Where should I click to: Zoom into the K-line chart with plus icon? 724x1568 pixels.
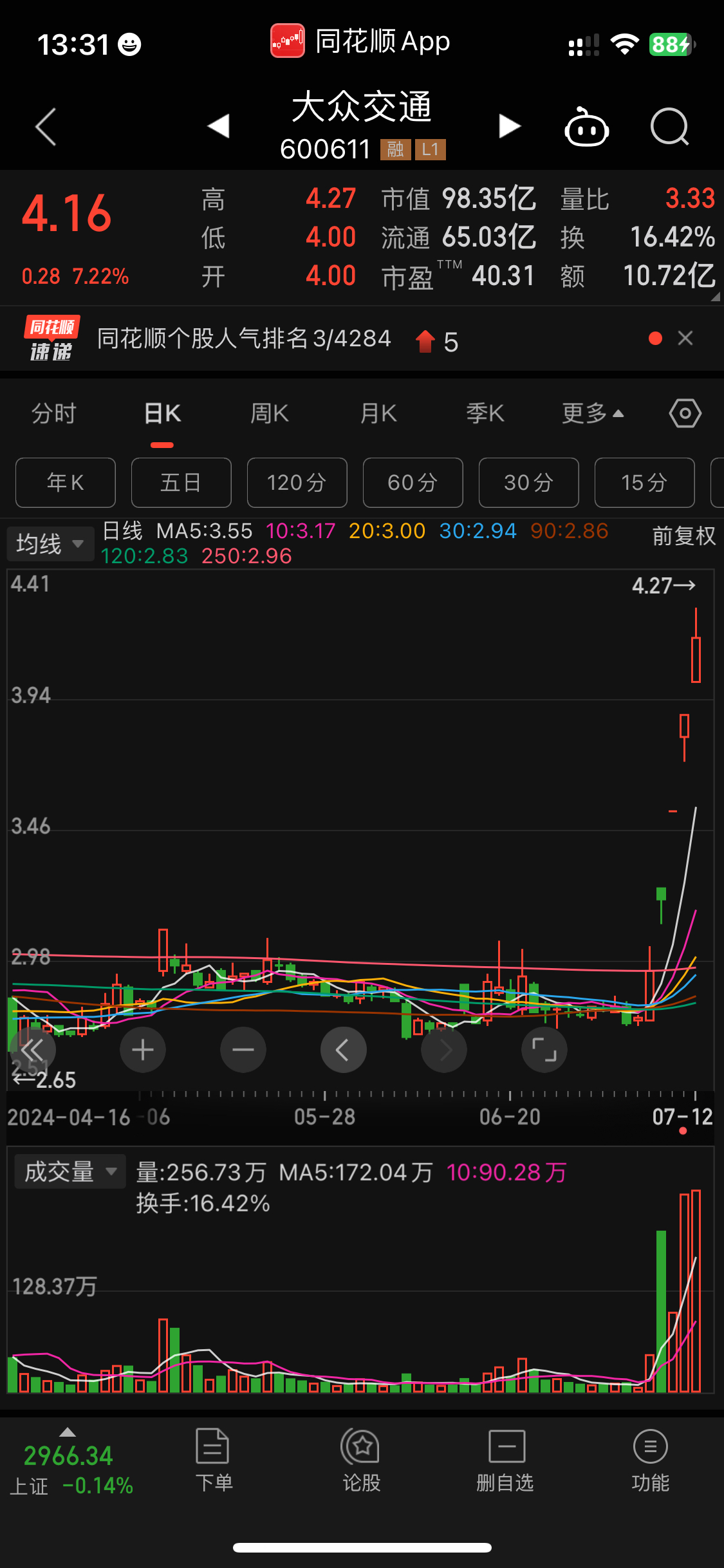pos(142,1049)
